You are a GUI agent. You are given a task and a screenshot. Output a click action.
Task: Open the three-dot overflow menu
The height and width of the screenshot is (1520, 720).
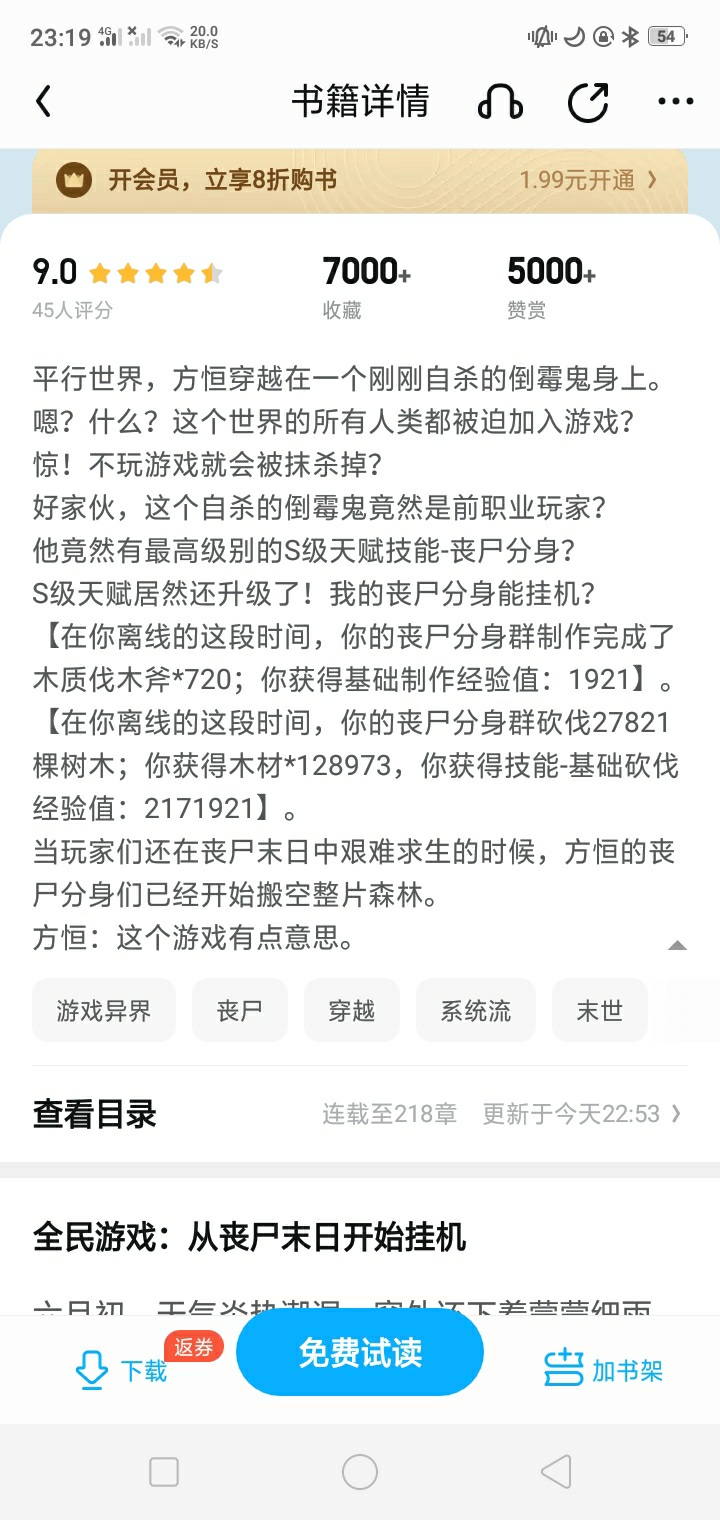(x=675, y=102)
